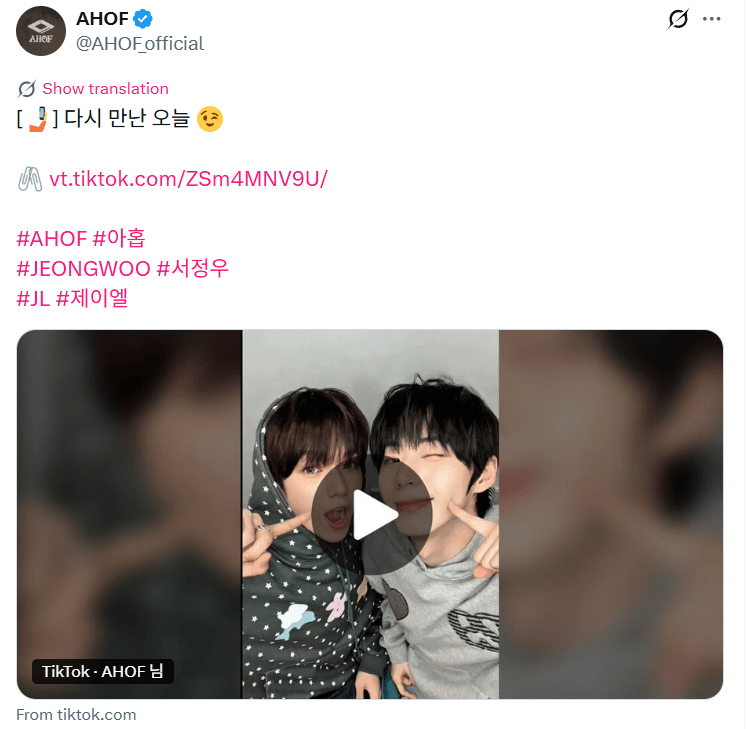The width and height of the screenshot is (746, 729).
Task: Show translation of the post
Action: tap(105, 89)
